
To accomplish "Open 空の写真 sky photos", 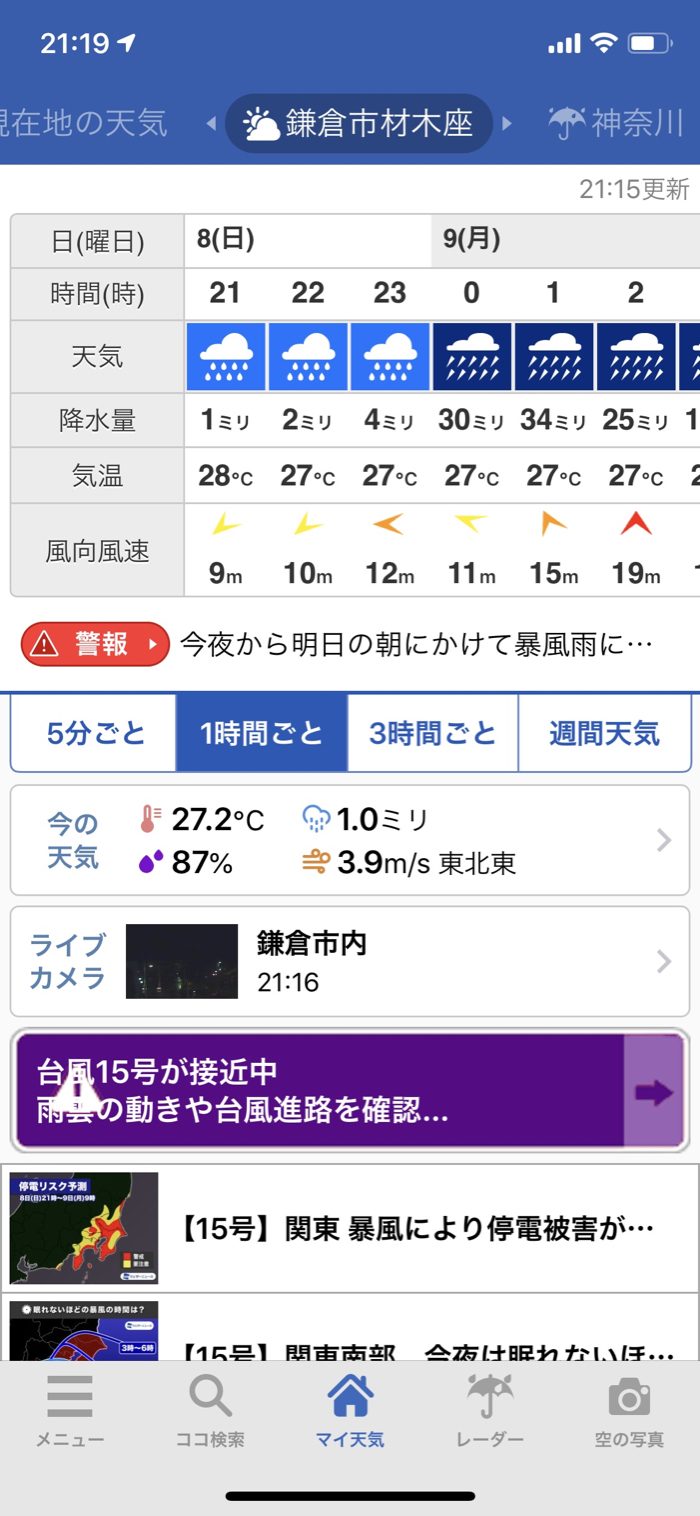I will point(629,1411).
